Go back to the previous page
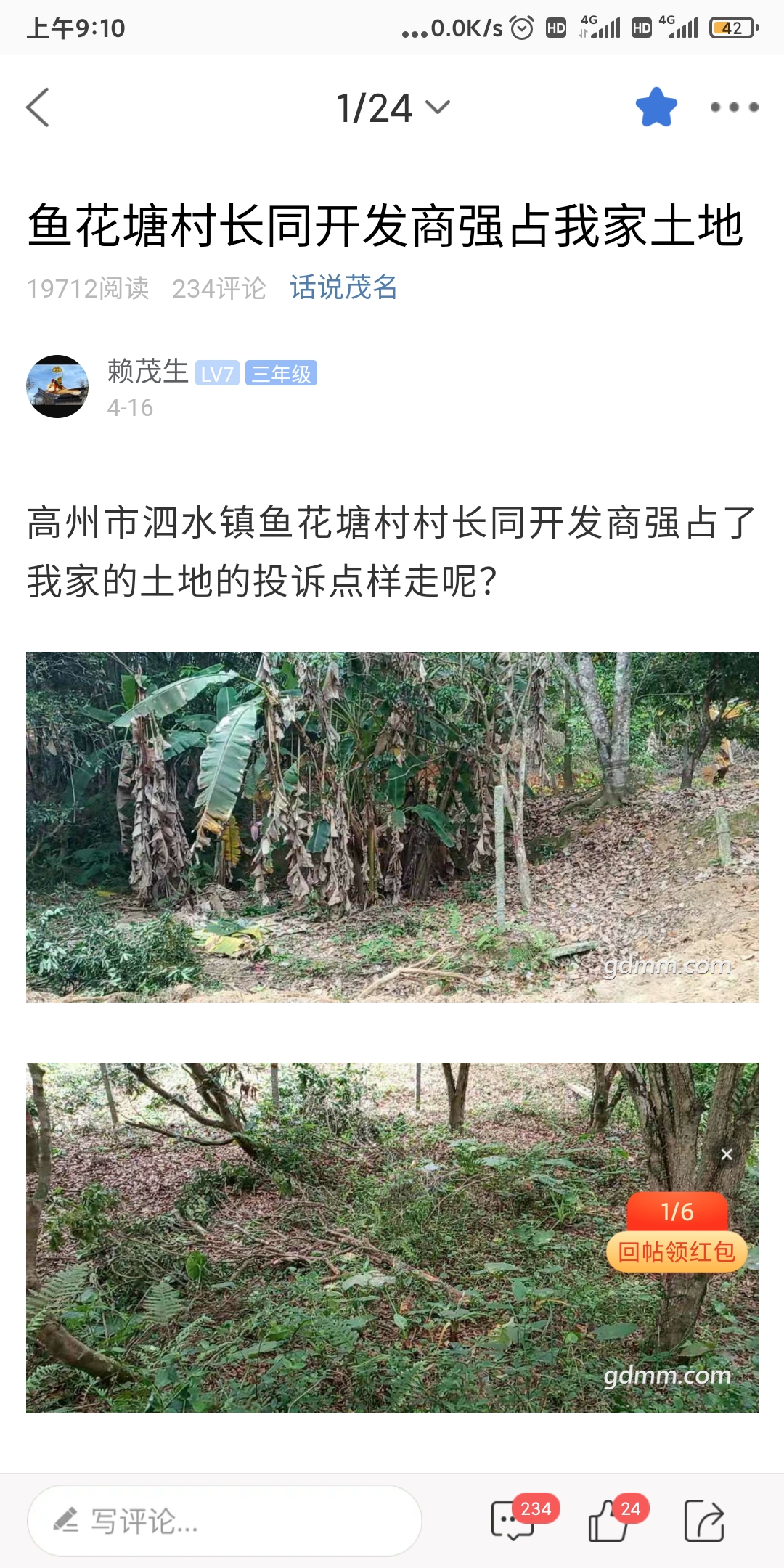 (x=38, y=107)
